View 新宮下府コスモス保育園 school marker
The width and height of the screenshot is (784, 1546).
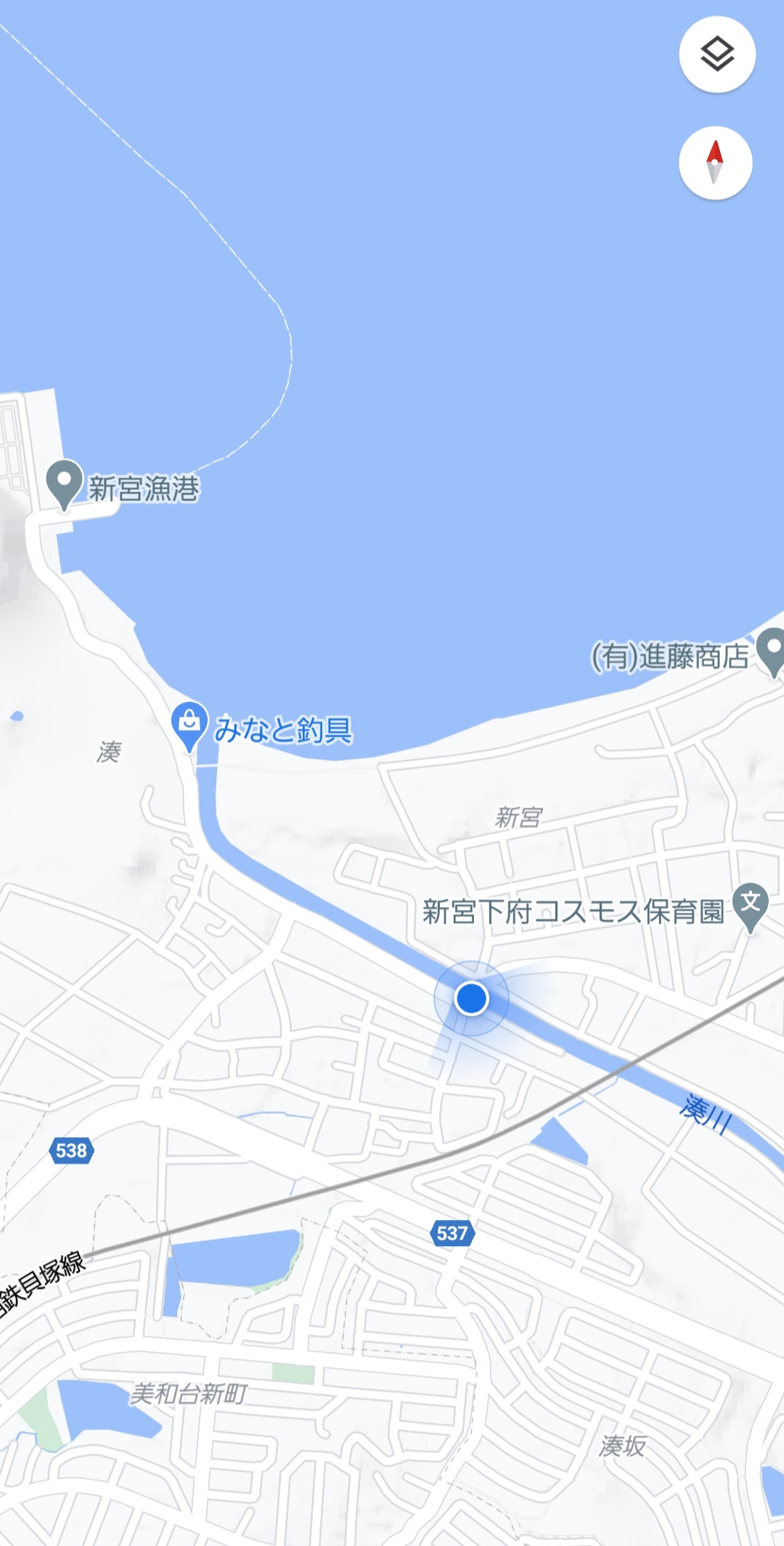tap(751, 905)
